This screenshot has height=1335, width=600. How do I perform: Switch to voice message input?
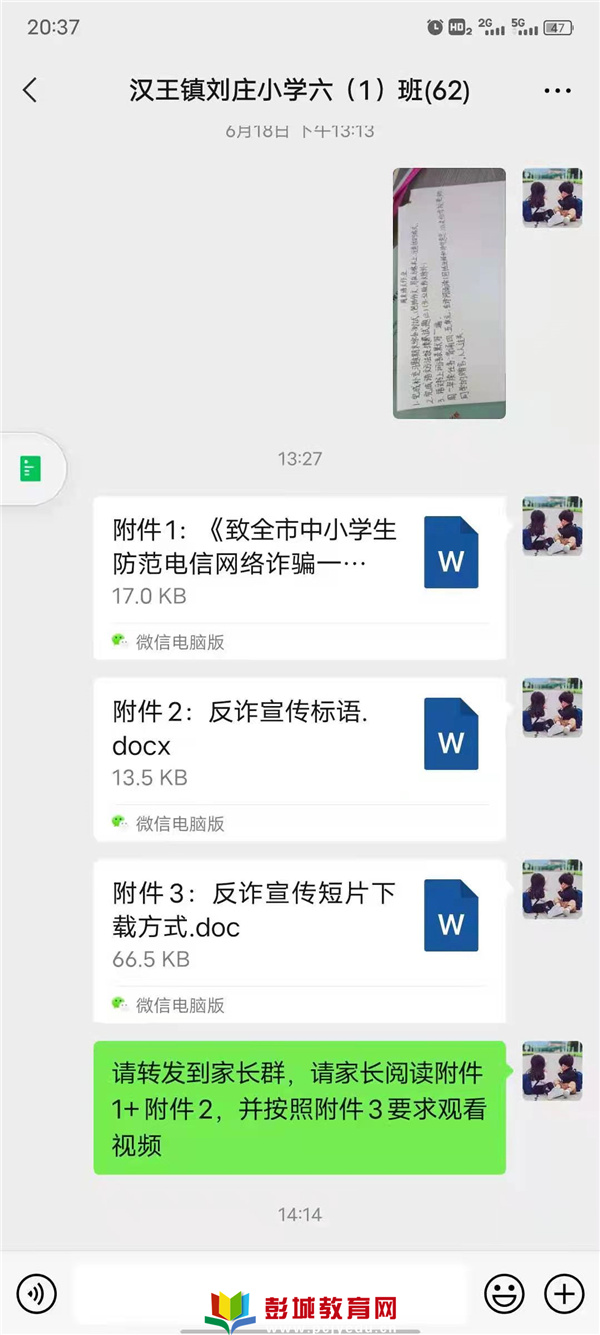point(37,1294)
